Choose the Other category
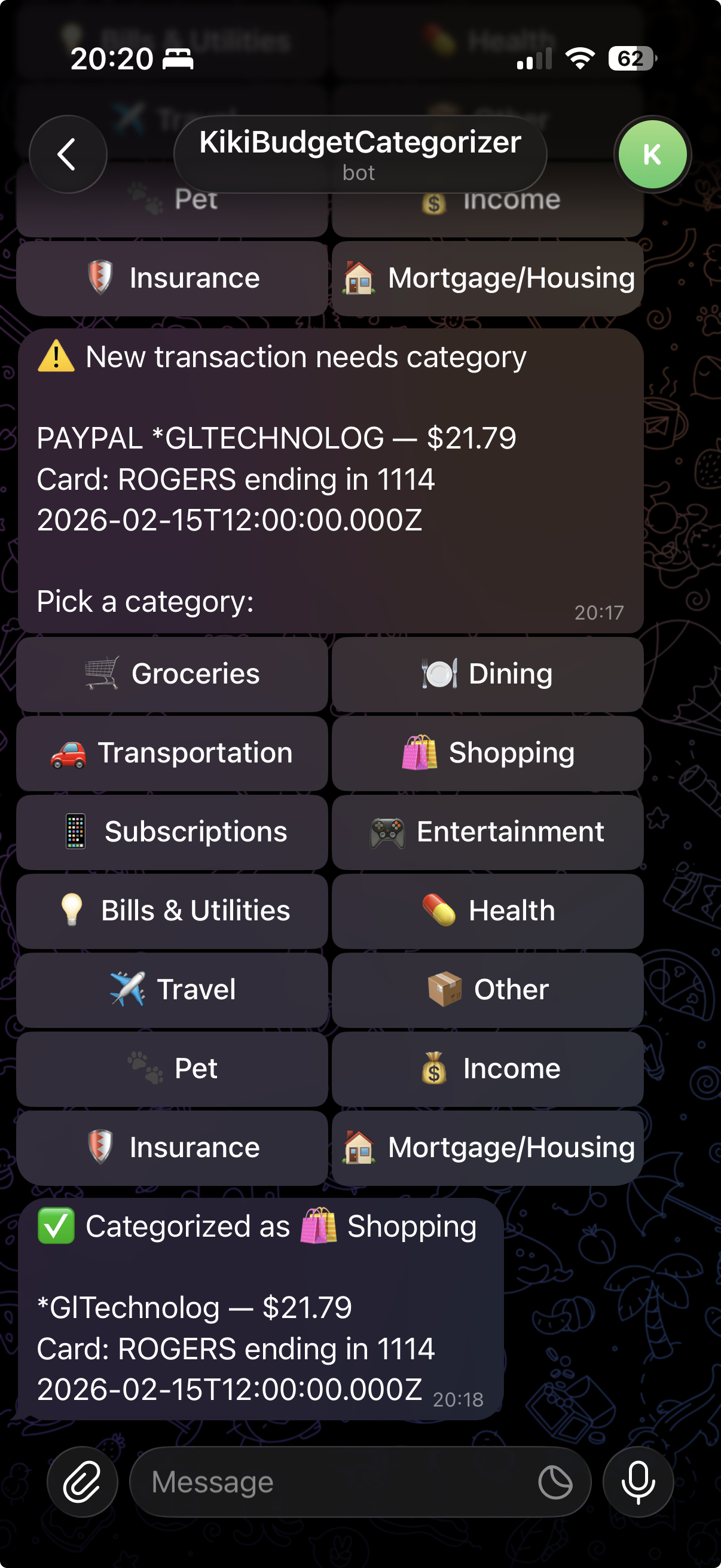Screen dimensions: 721x1568 click(x=487, y=990)
